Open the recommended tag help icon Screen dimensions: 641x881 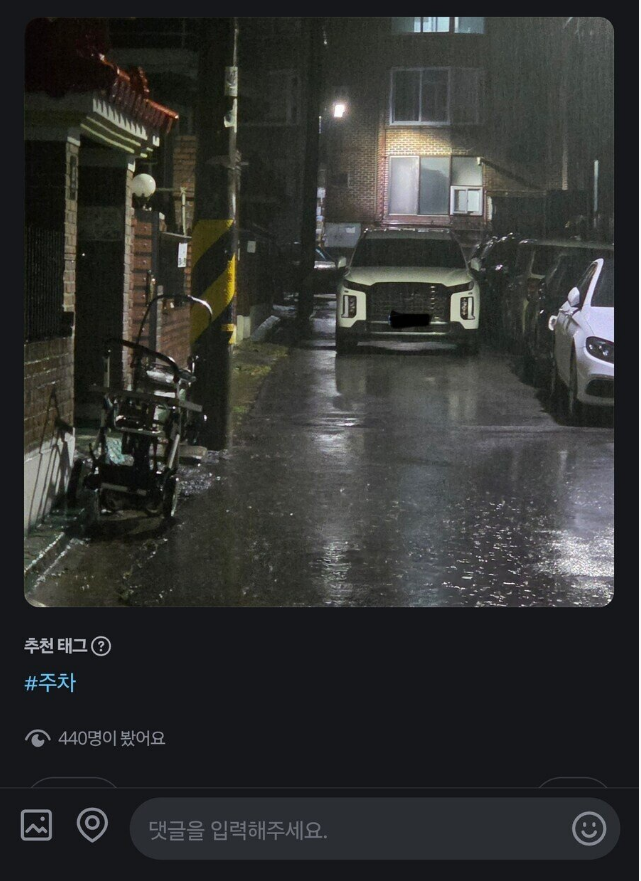pyautogui.click(x=101, y=646)
